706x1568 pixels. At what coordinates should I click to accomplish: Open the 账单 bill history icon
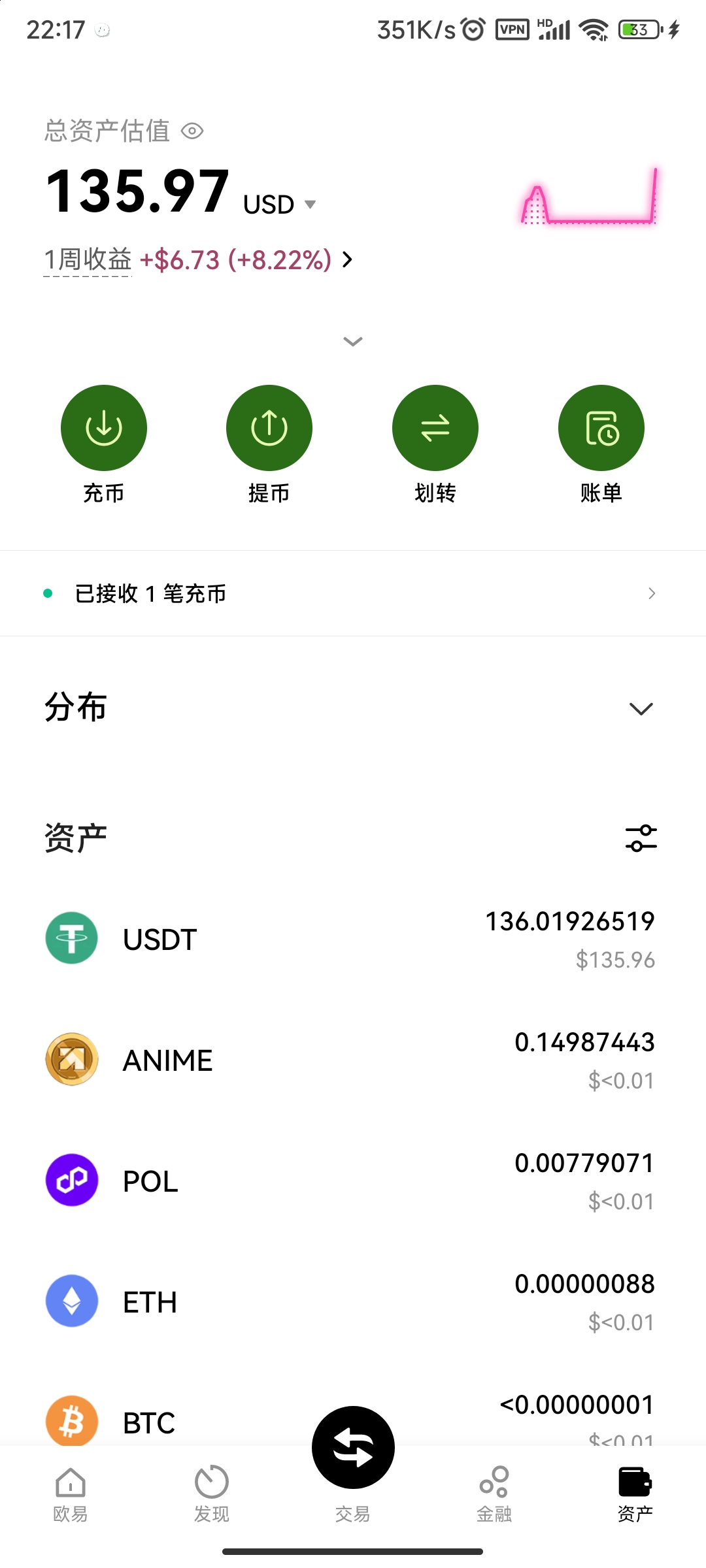[601, 427]
